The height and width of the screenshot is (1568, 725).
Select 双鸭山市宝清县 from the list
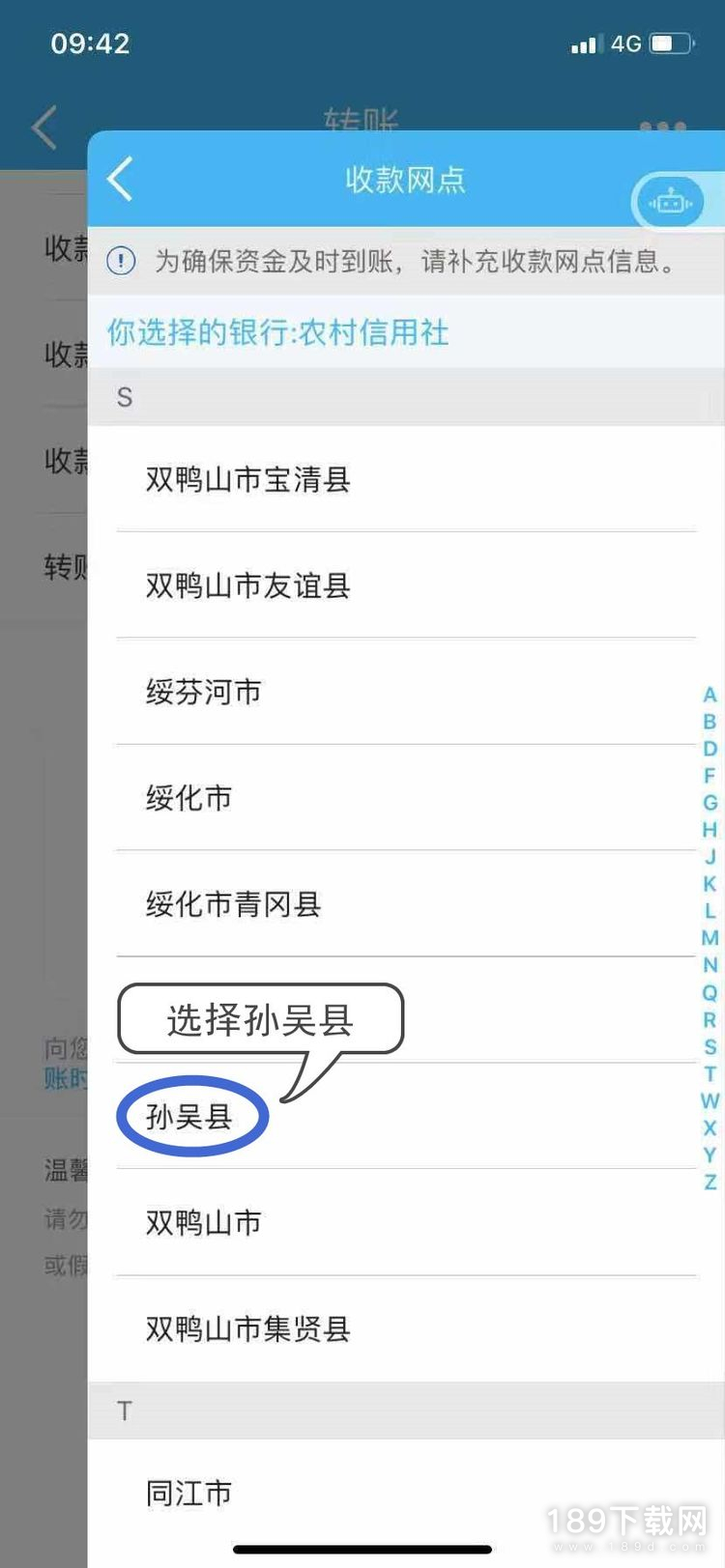click(x=406, y=479)
